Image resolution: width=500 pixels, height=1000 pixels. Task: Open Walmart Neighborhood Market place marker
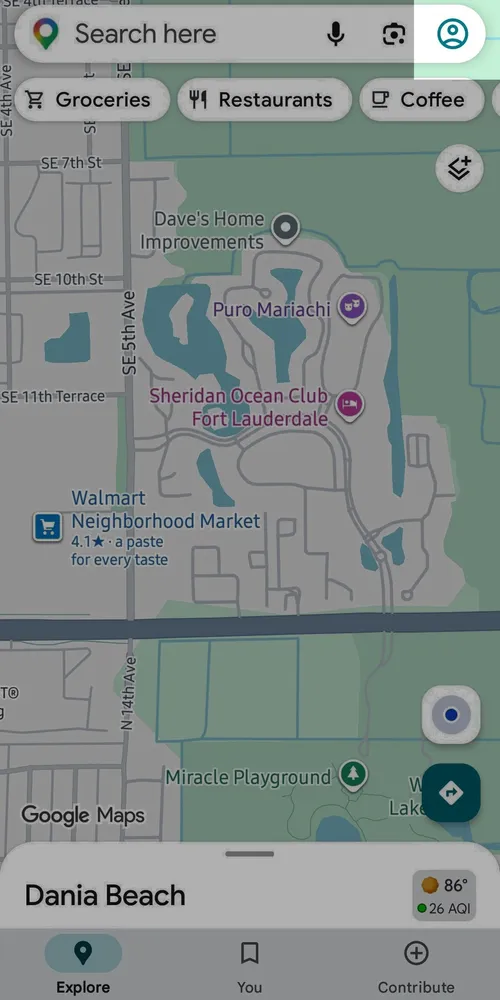coord(47,527)
